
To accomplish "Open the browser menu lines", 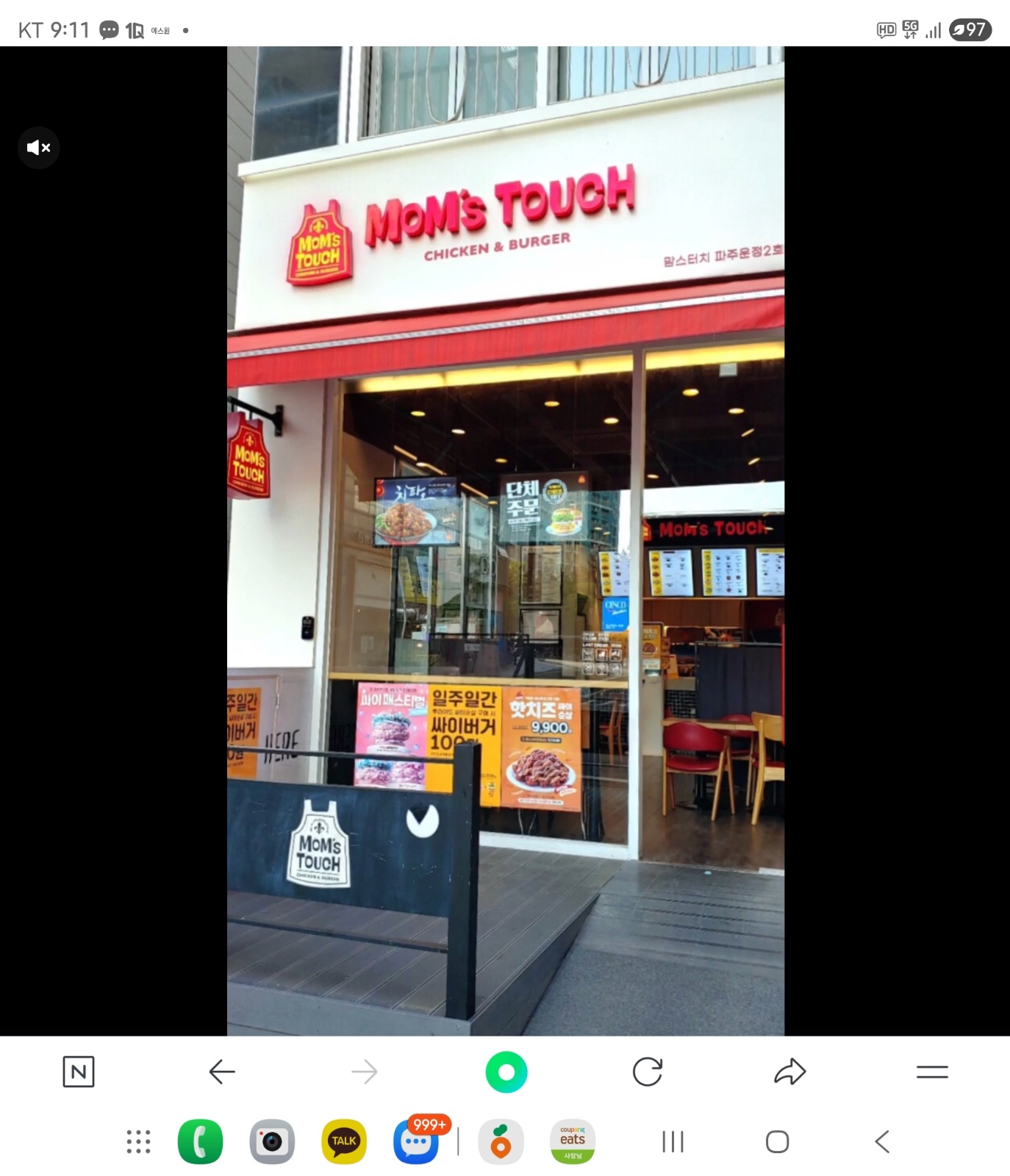I will click(932, 1072).
